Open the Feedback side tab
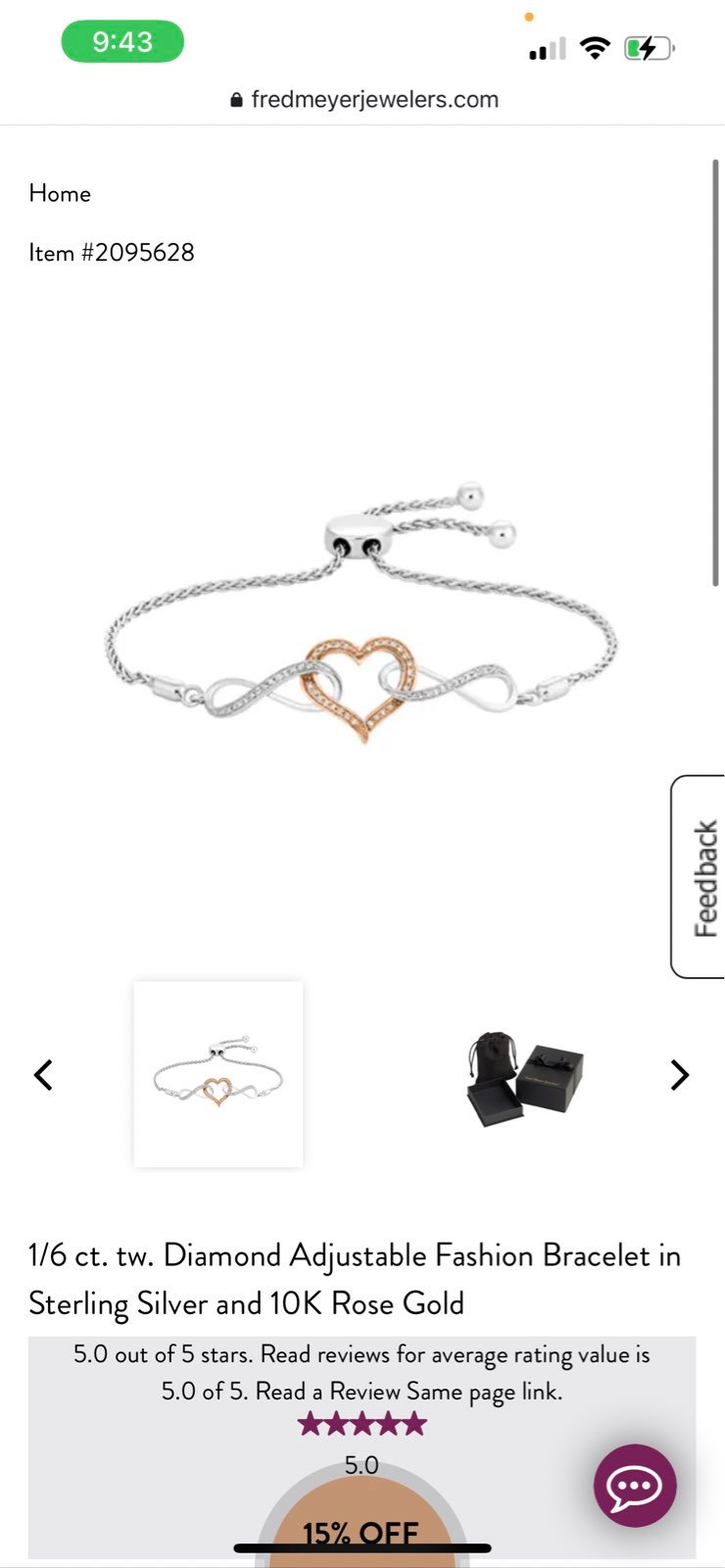 coord(699,877)
